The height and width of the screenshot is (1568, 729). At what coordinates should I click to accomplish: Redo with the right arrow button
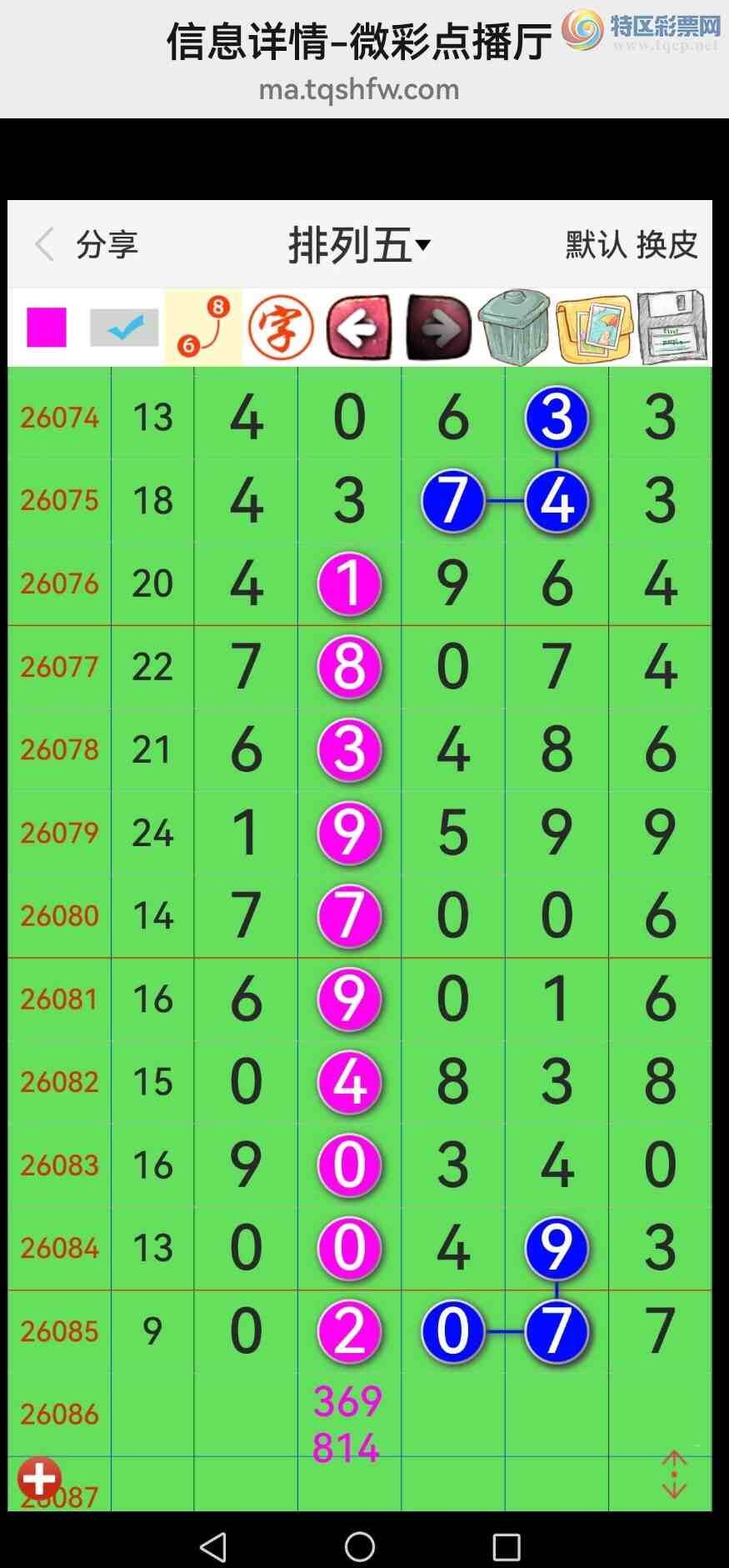438,327
